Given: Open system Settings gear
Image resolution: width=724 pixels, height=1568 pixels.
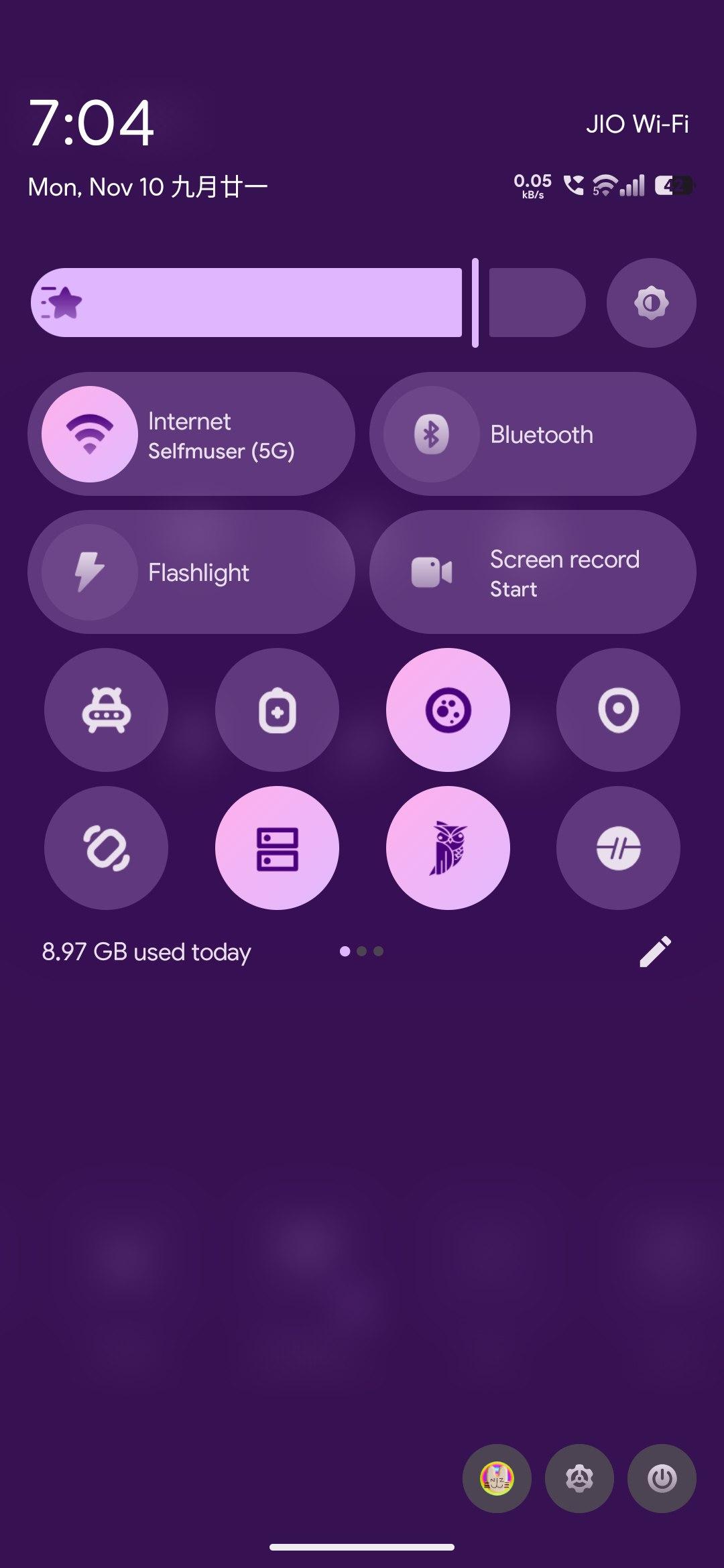Looking at the screenshot, I should pos(579,1478).
